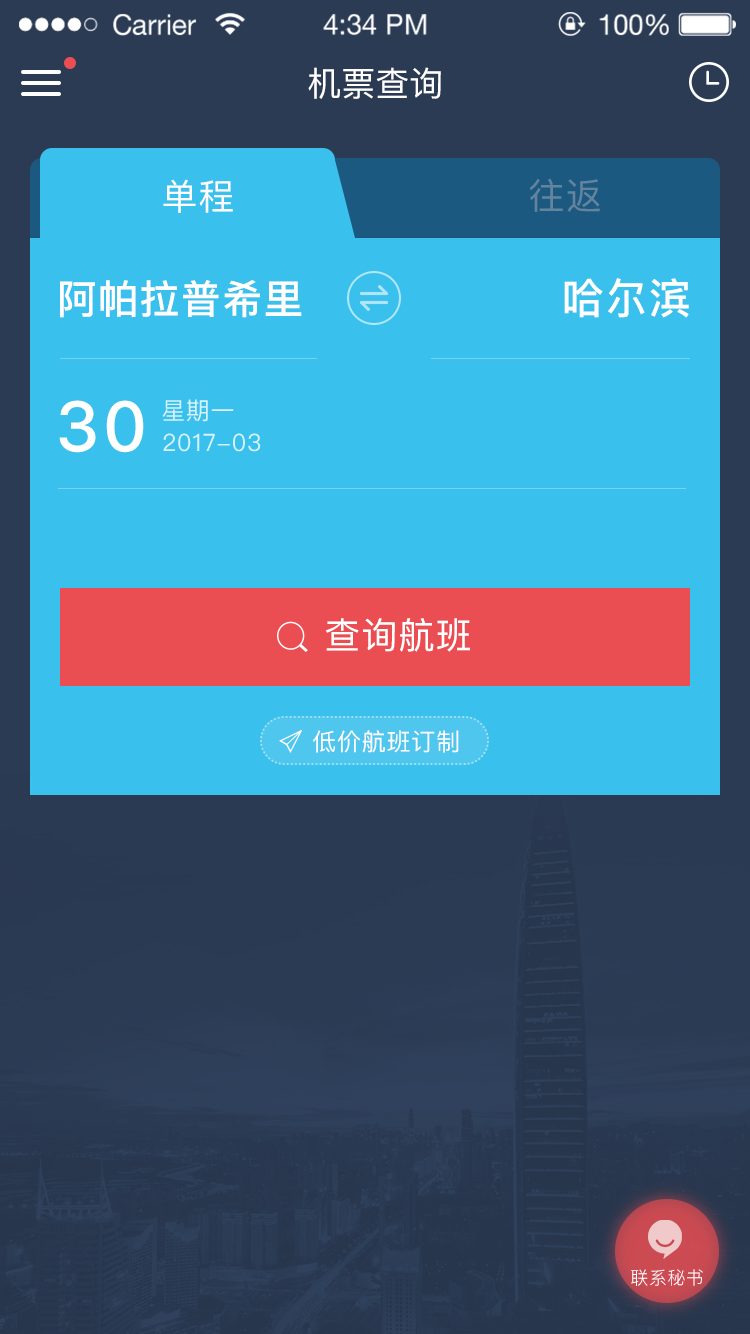Pick a different departure date
750x1334 pixels.
click(x=160, y=427)
